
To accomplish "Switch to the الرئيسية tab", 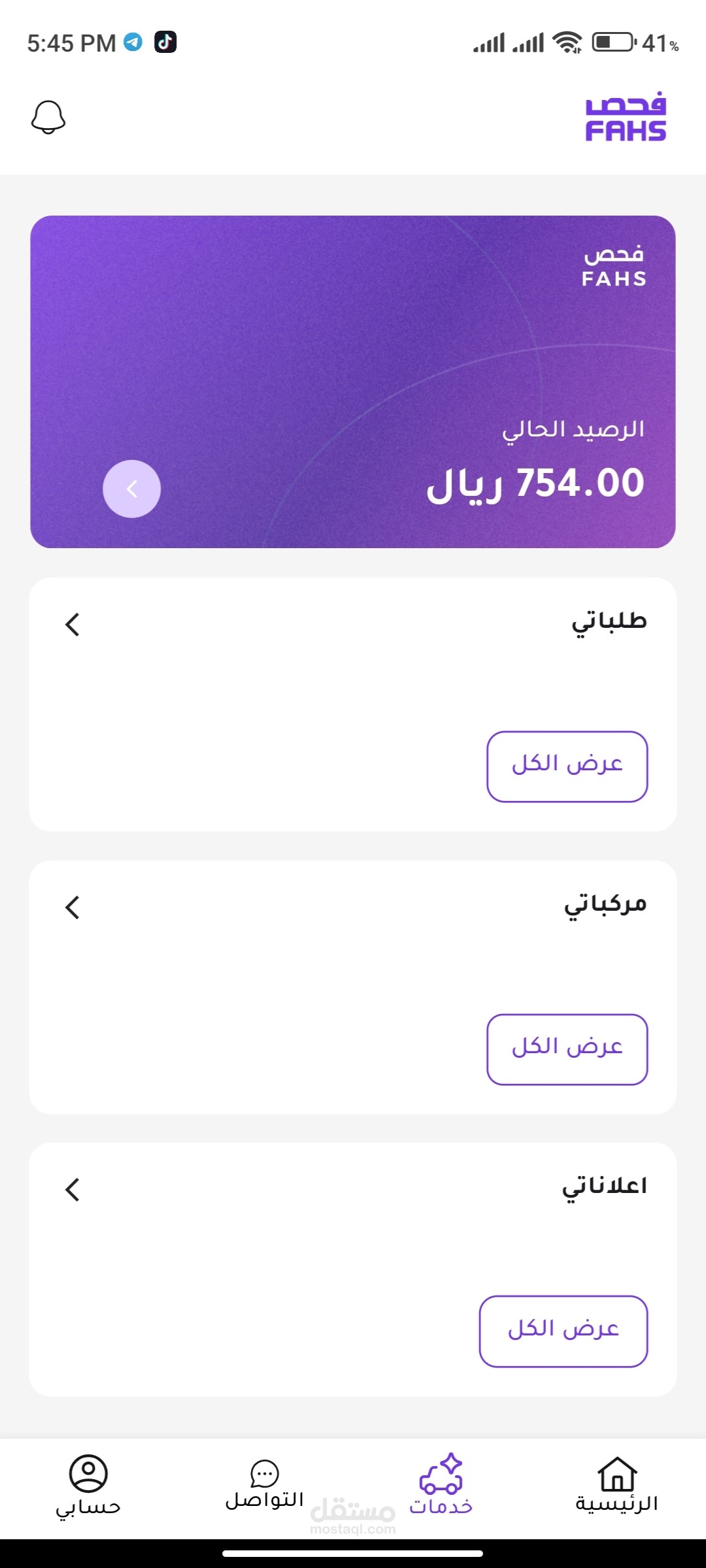I will 616,1484.
